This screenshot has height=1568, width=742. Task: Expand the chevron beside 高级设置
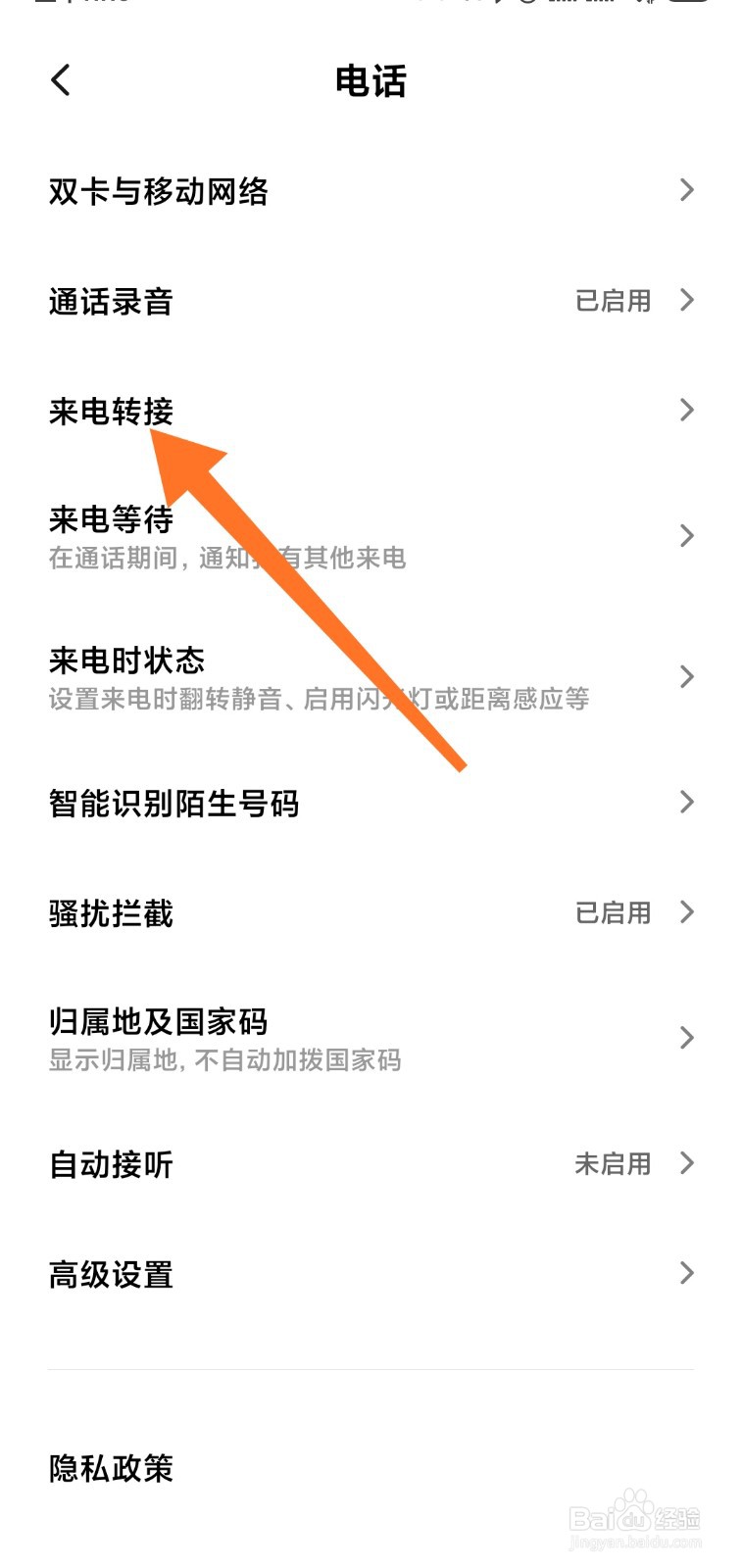pos(686,1272)
